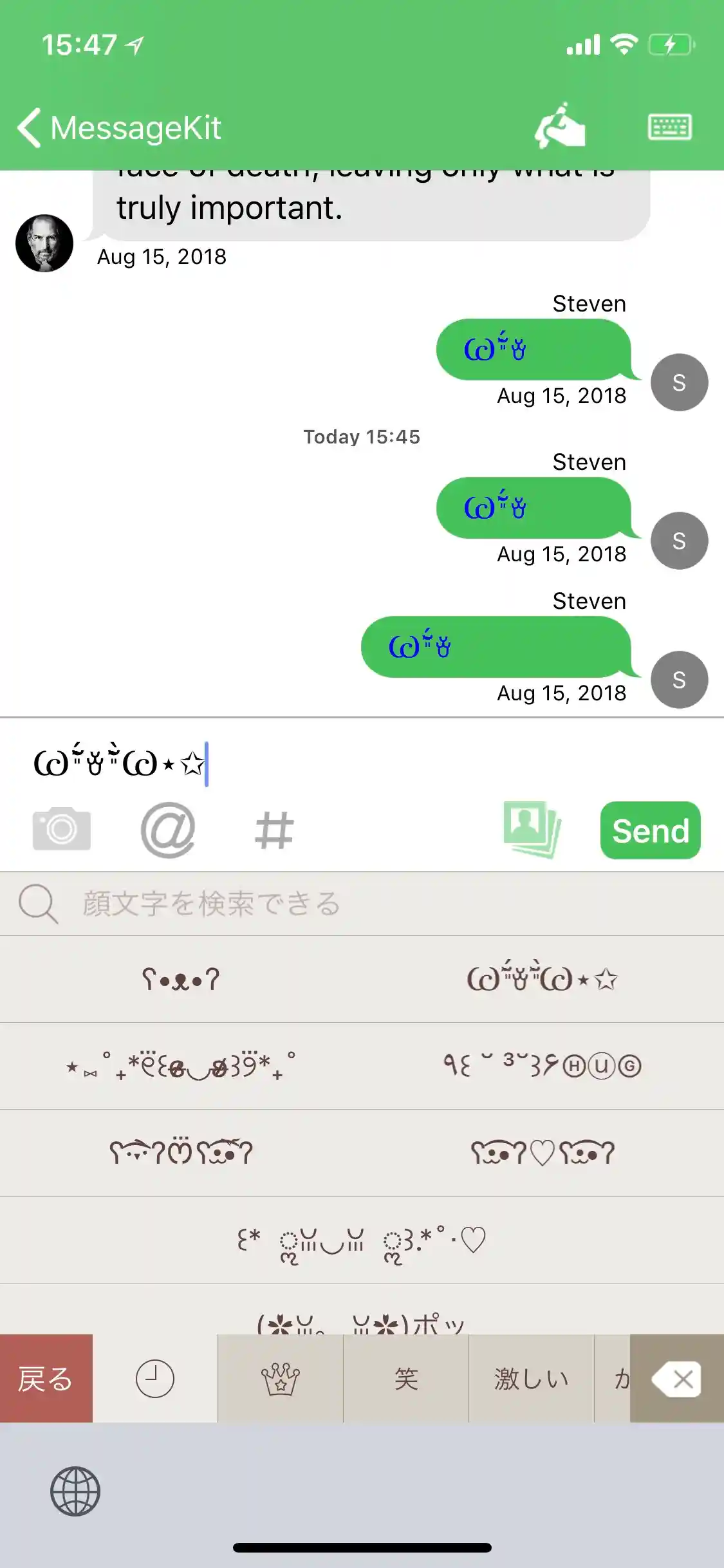Open the handwriting pen icon
The image size is (724, 1568).
559,126
